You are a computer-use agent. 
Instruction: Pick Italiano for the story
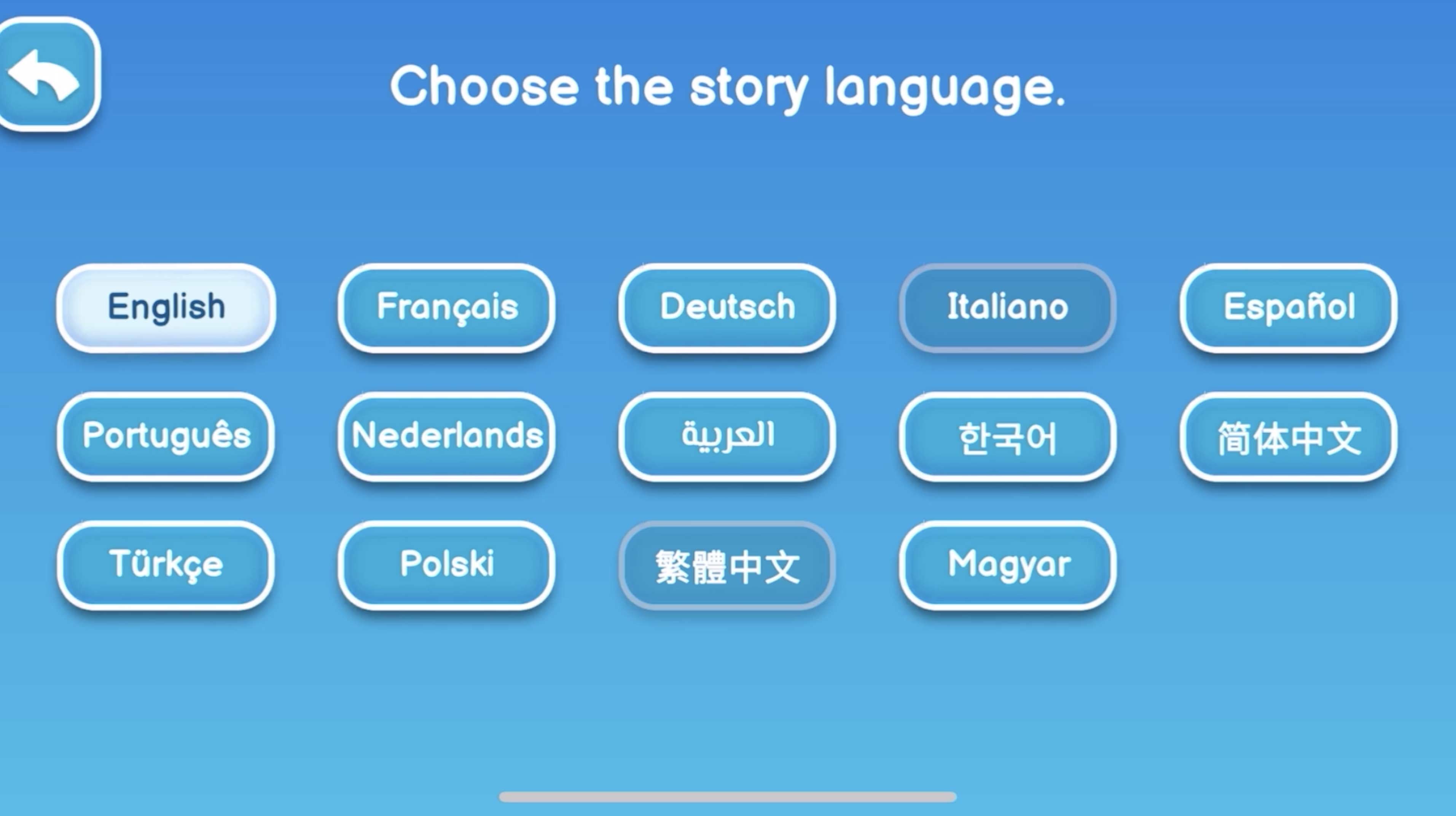pos(1008,308)
